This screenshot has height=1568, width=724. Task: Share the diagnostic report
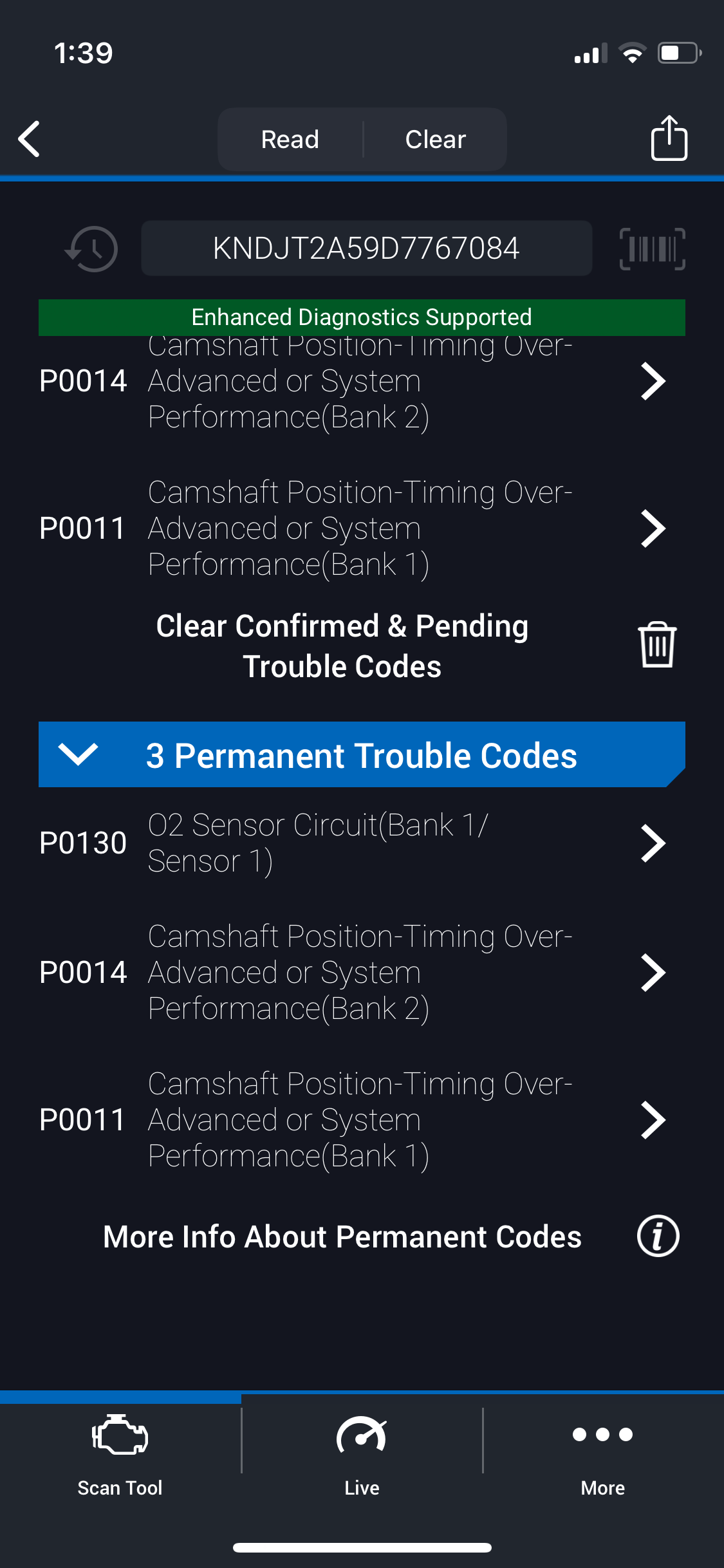[669, 138]
